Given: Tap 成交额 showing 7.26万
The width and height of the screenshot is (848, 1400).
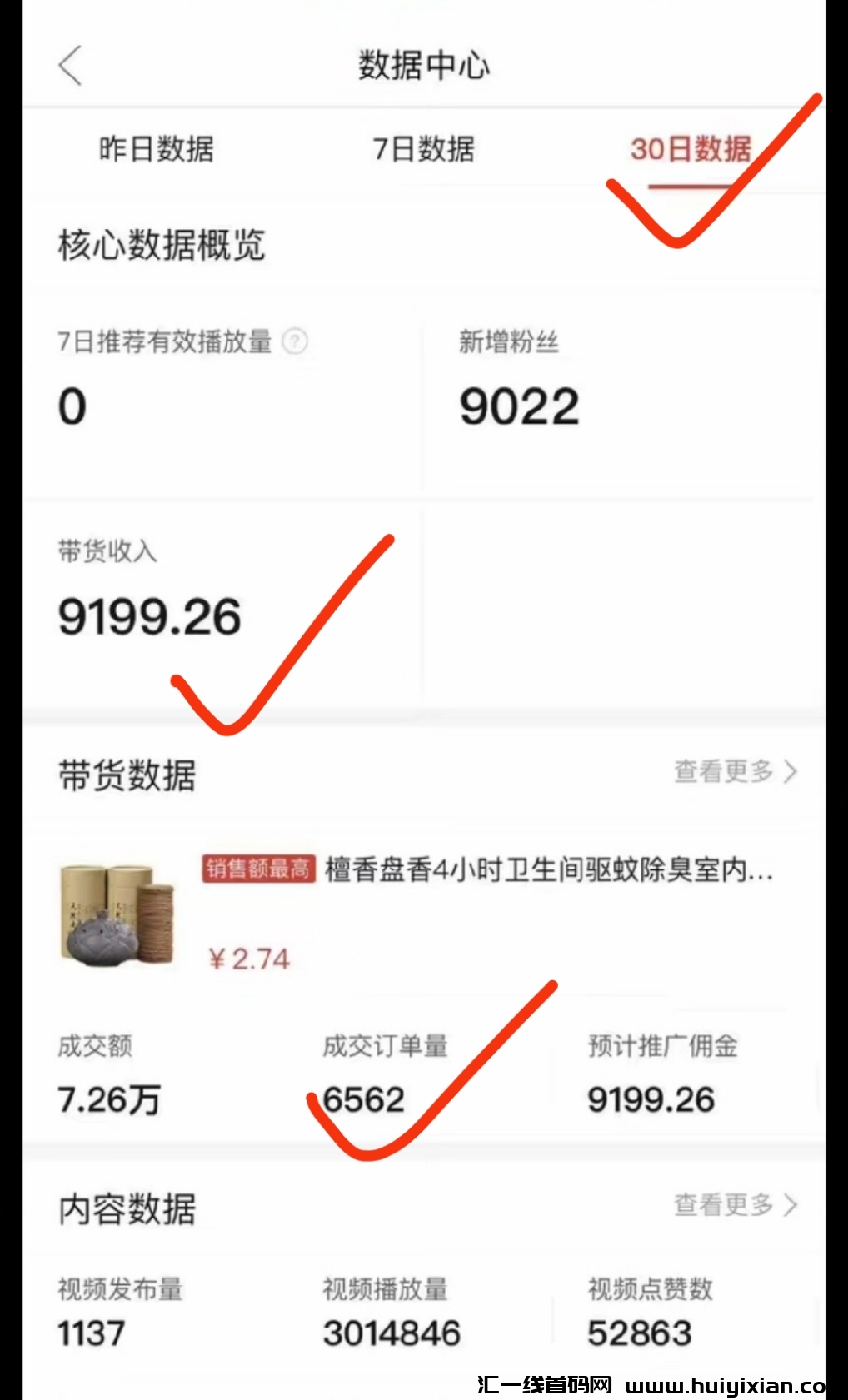Looking at the screenshot, I should [x=108, y=1099].
